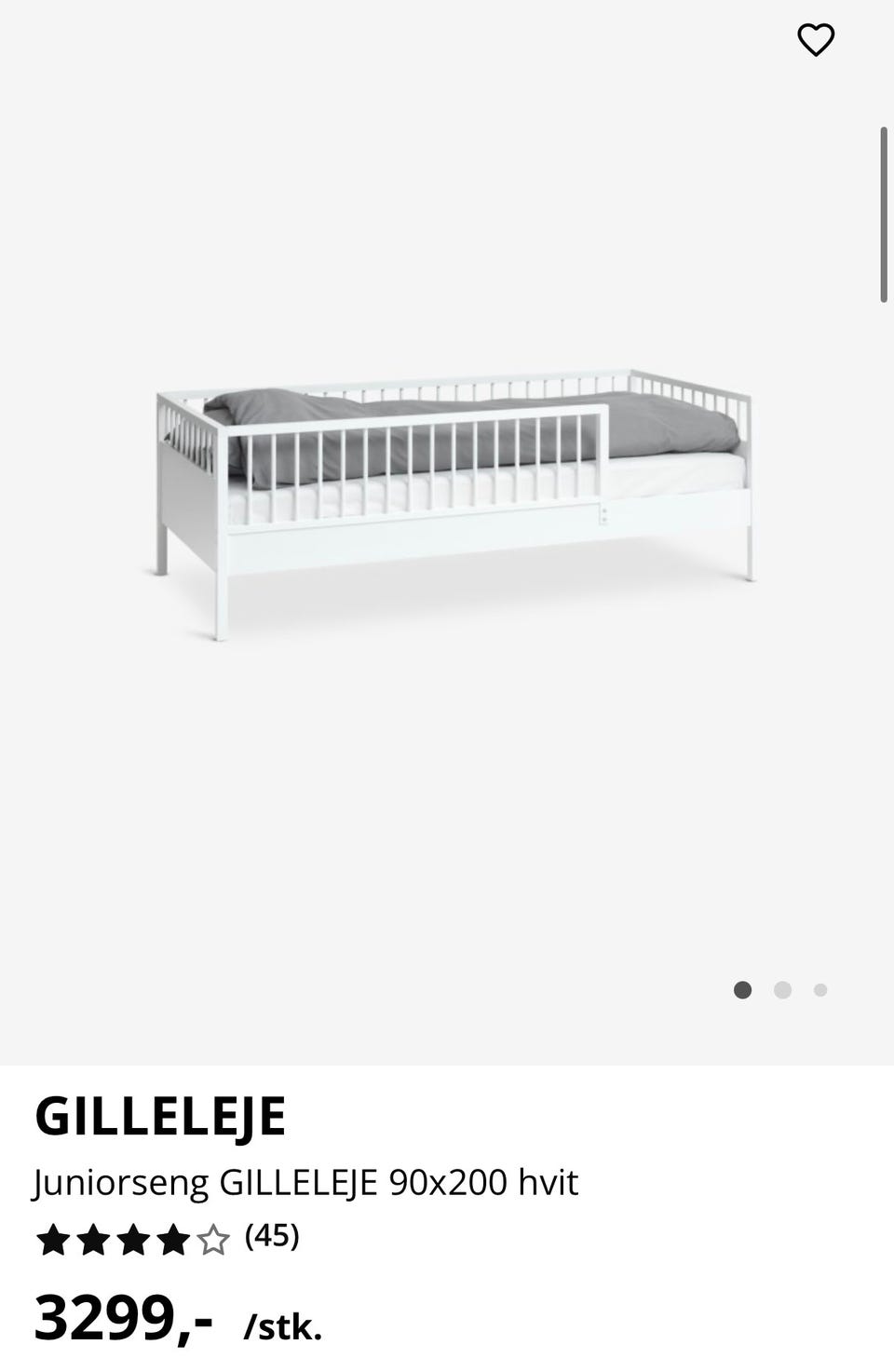Click the first rating star

(x=51, y=1240)
